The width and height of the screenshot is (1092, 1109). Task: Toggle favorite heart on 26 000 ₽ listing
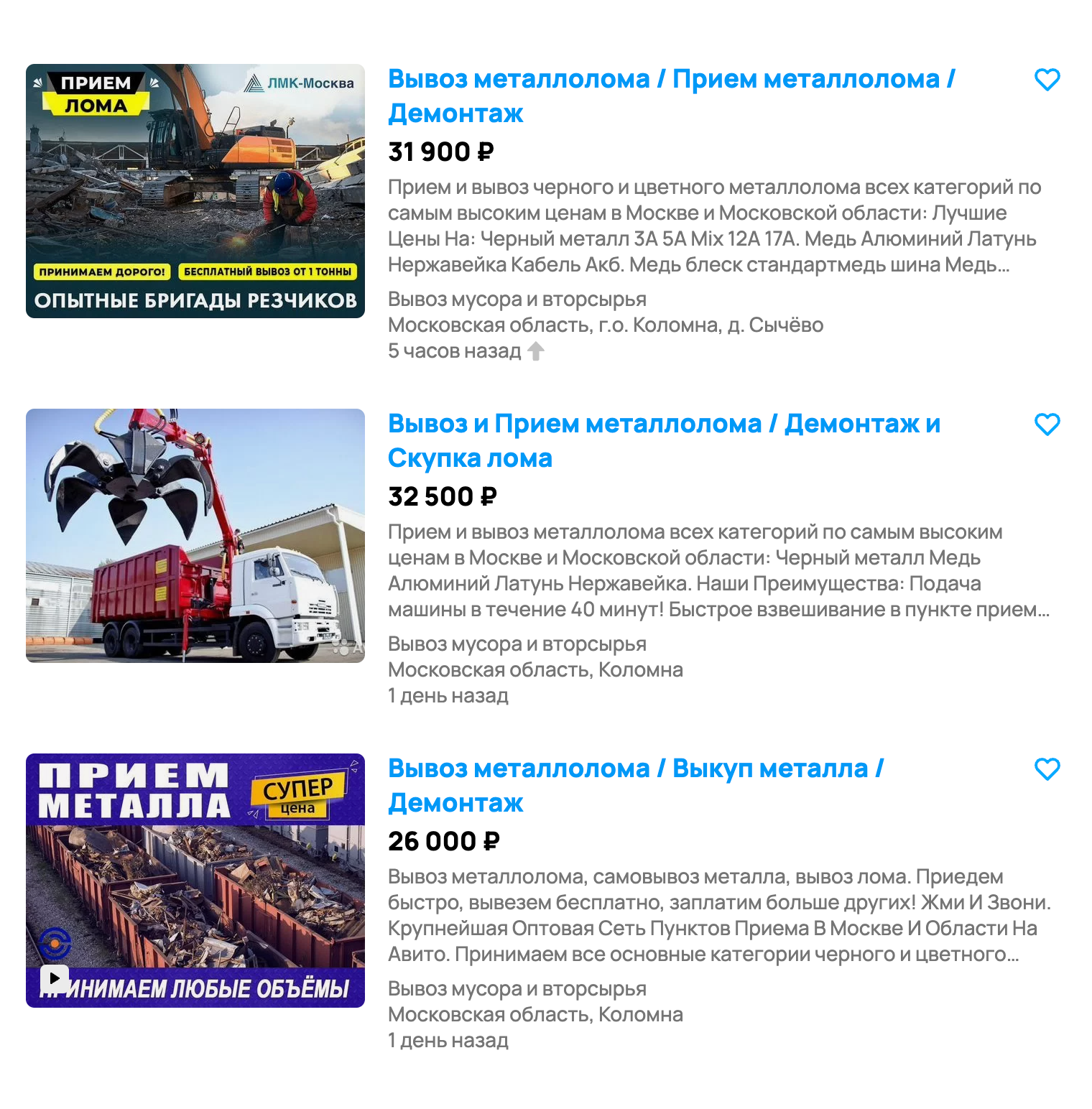pos(1047,770)
